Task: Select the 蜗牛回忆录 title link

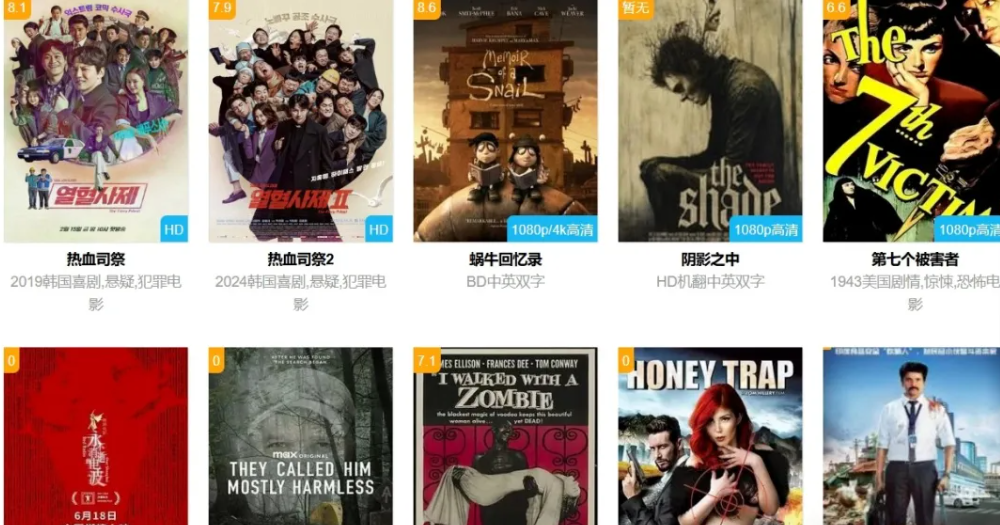Action: click(505, 260)
